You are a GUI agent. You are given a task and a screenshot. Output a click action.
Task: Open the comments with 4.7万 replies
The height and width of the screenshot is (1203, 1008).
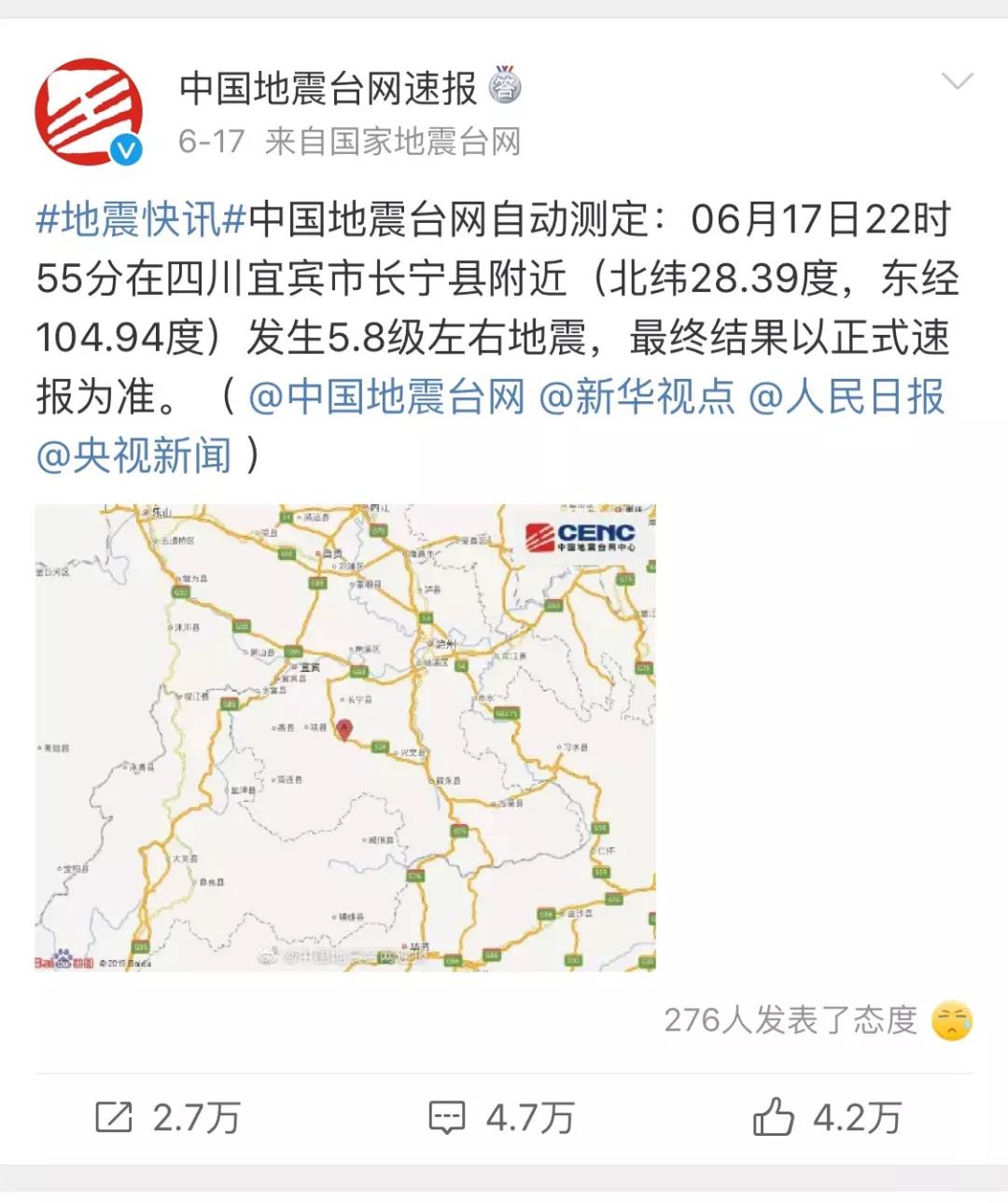tap(501, 1117)
